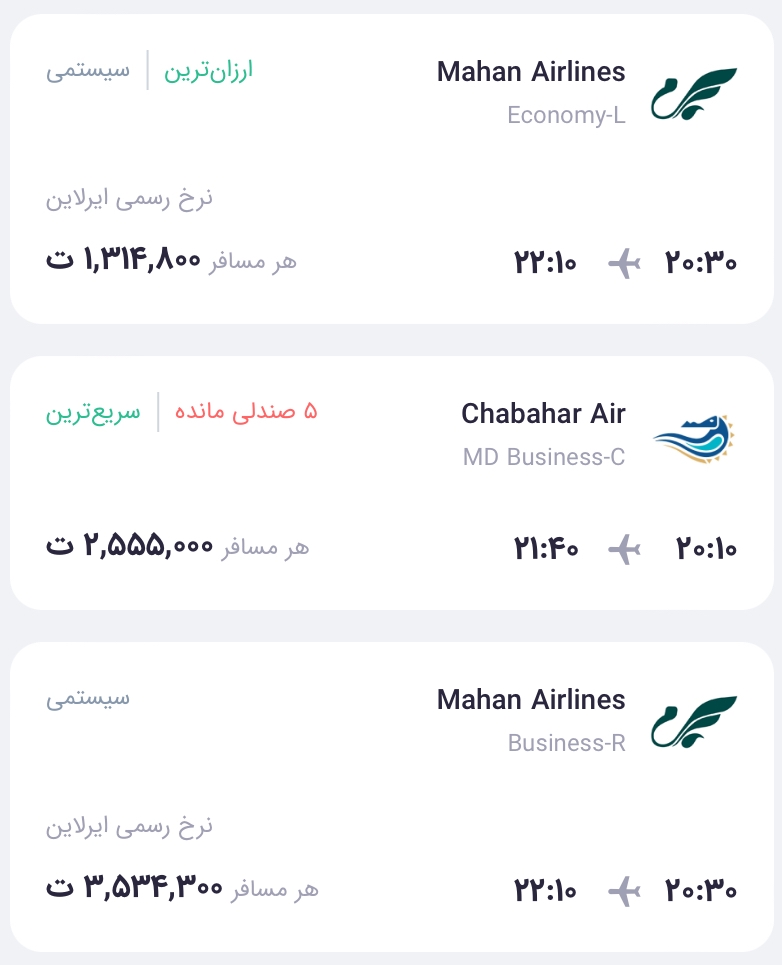Select the Mahan Airlines Economy-L flight

[391, 168]
